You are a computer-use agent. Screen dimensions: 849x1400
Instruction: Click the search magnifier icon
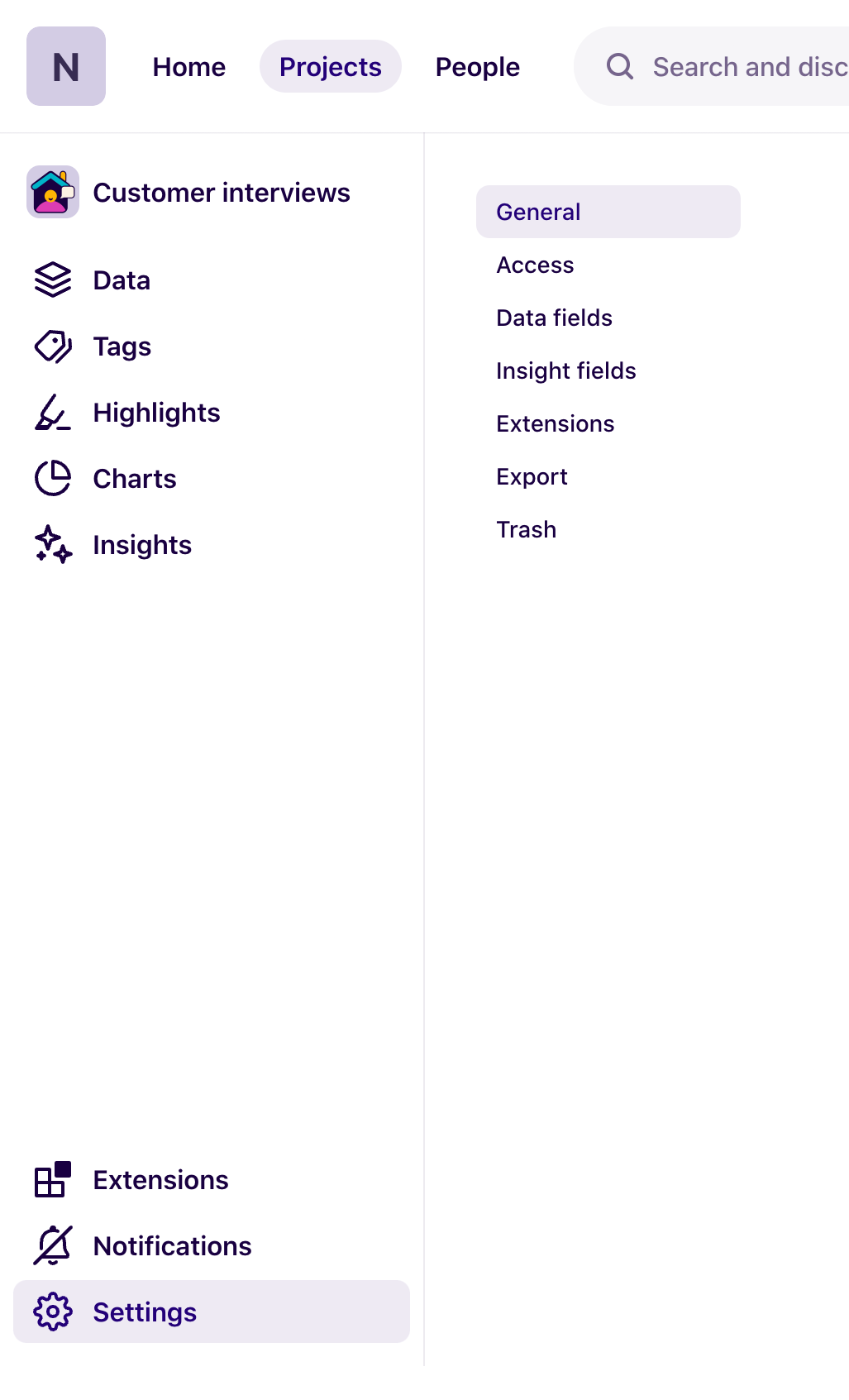click(620, 66)
